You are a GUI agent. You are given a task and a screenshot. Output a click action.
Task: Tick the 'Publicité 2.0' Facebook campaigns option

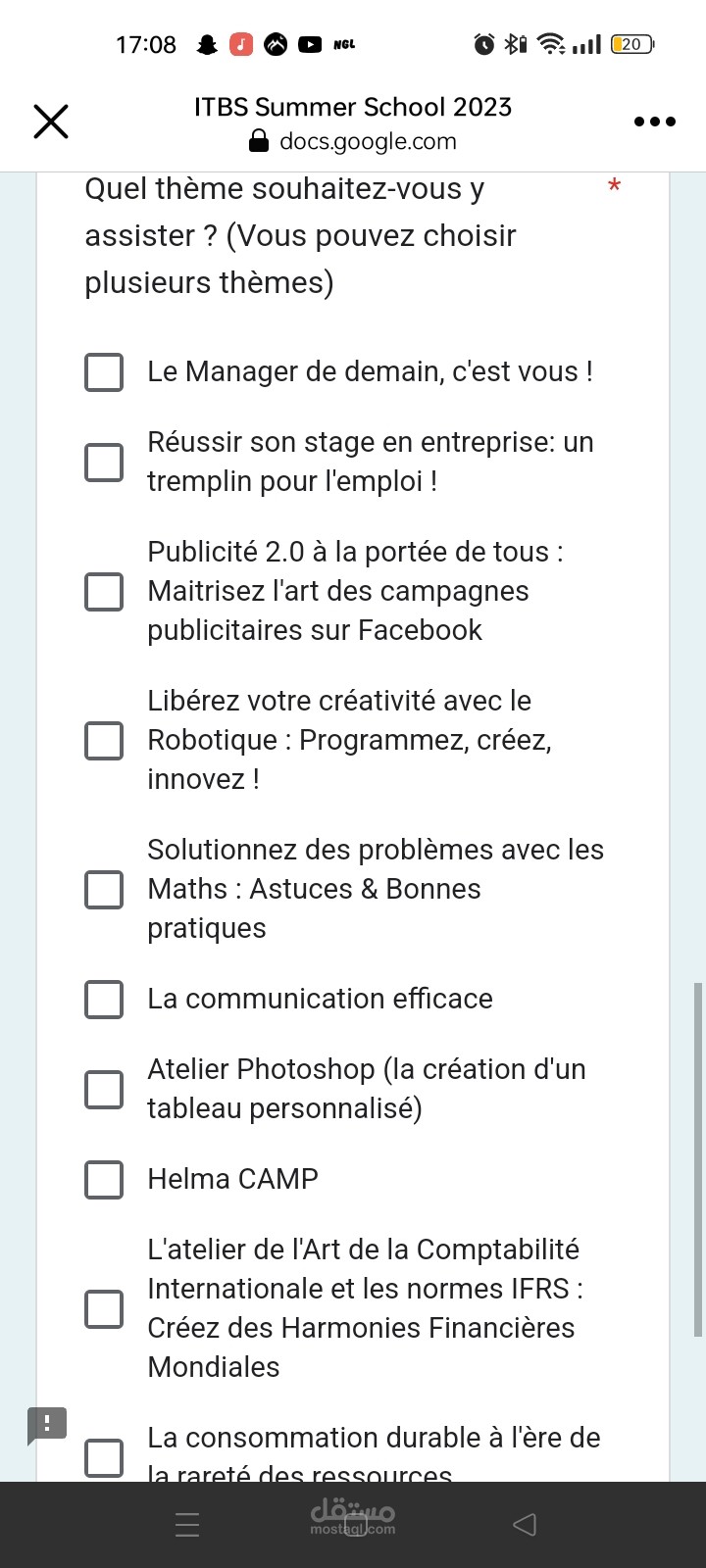[x=104, y=592]
